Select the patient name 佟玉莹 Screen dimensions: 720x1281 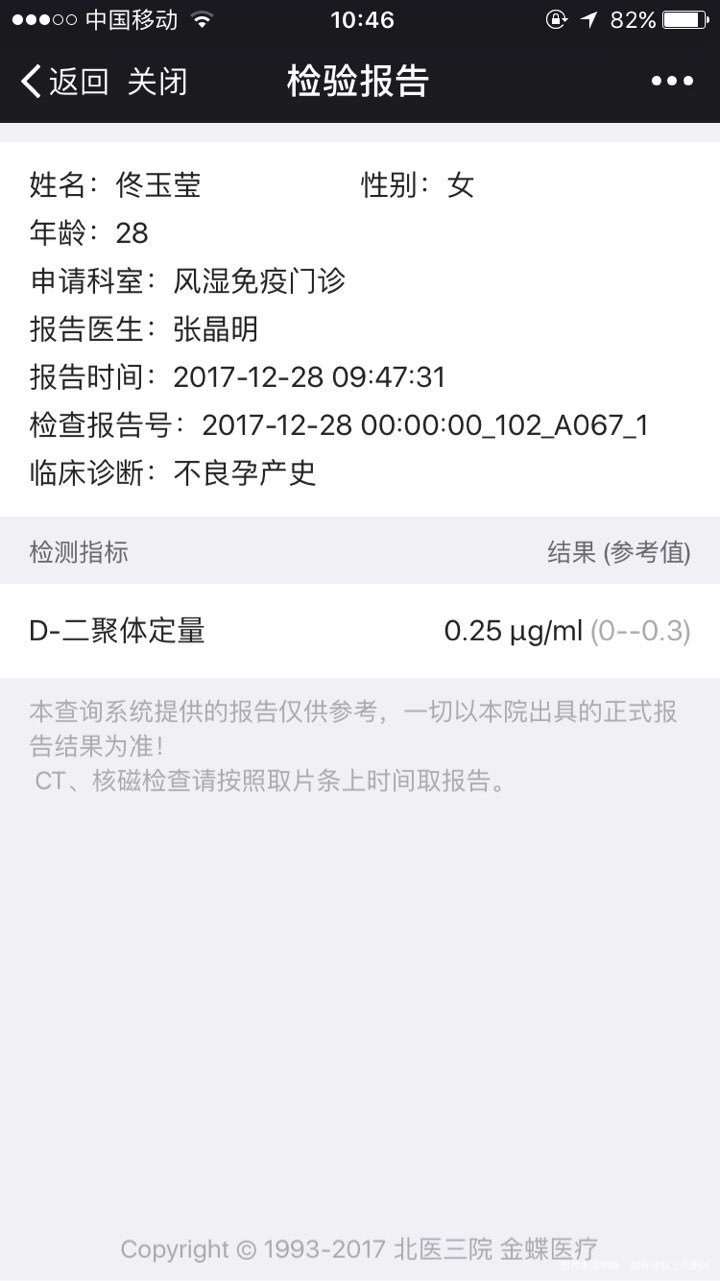point(155,185)
